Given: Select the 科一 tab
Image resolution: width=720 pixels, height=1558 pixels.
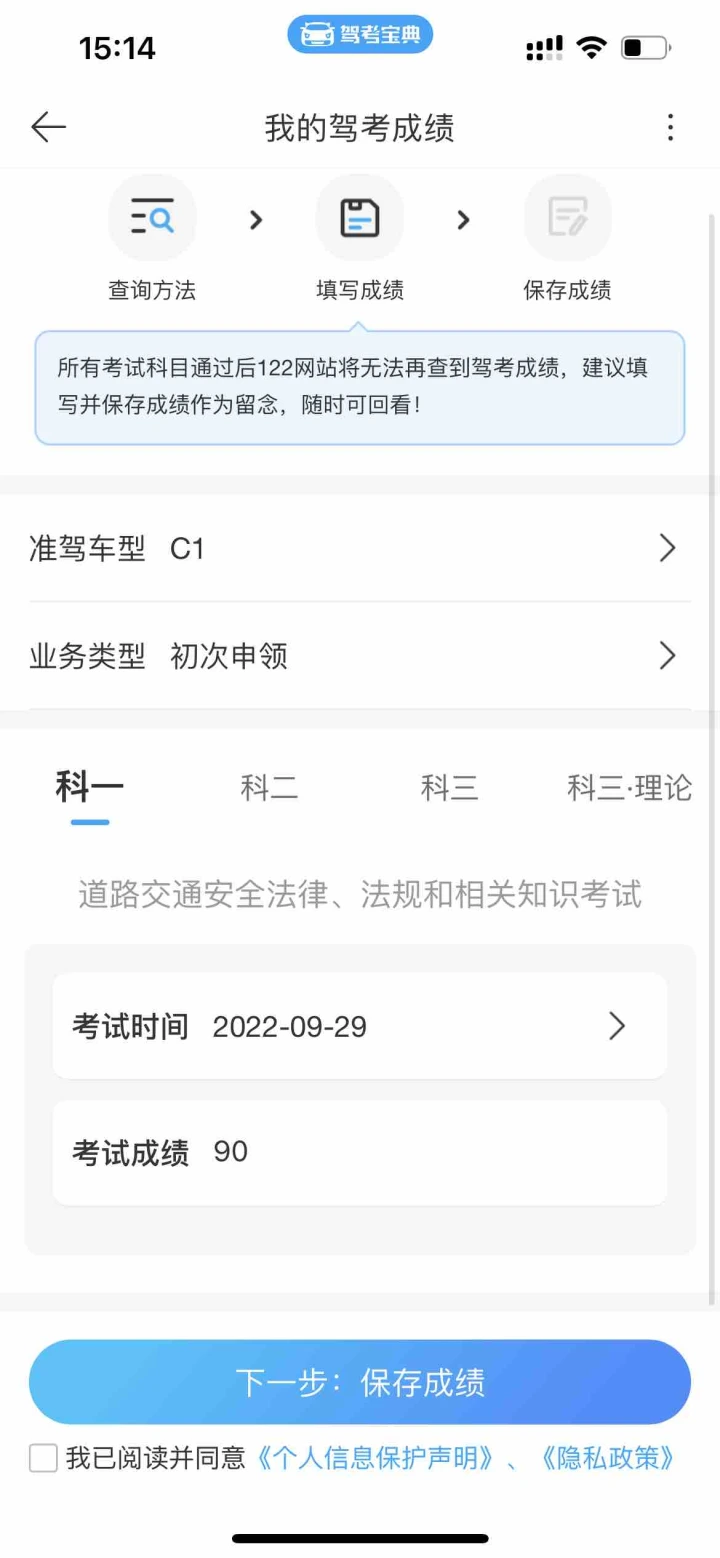Looking at the screenshot, I should point(89,788).
